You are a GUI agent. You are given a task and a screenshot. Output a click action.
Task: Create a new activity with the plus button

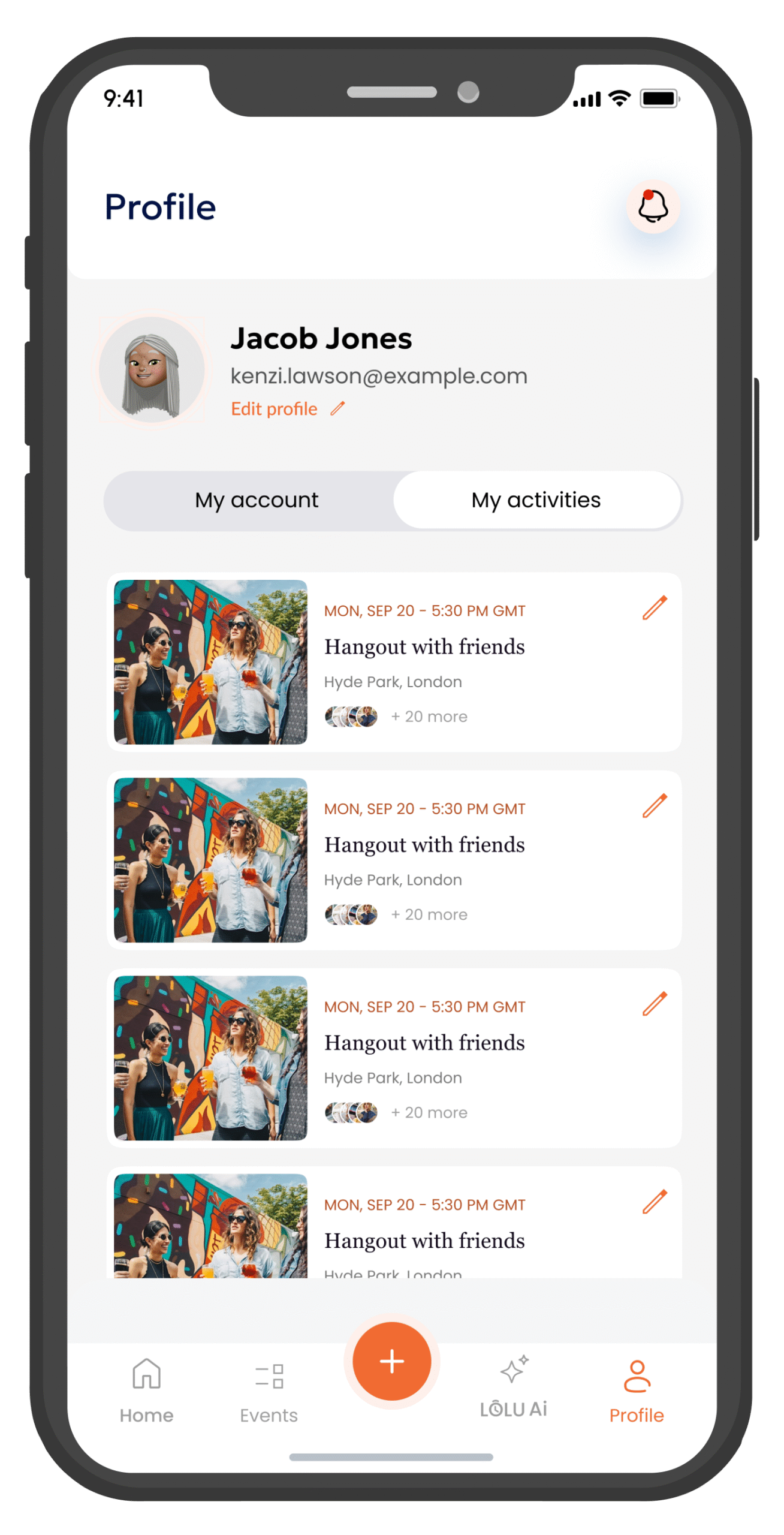click(x=392, y=1361)
